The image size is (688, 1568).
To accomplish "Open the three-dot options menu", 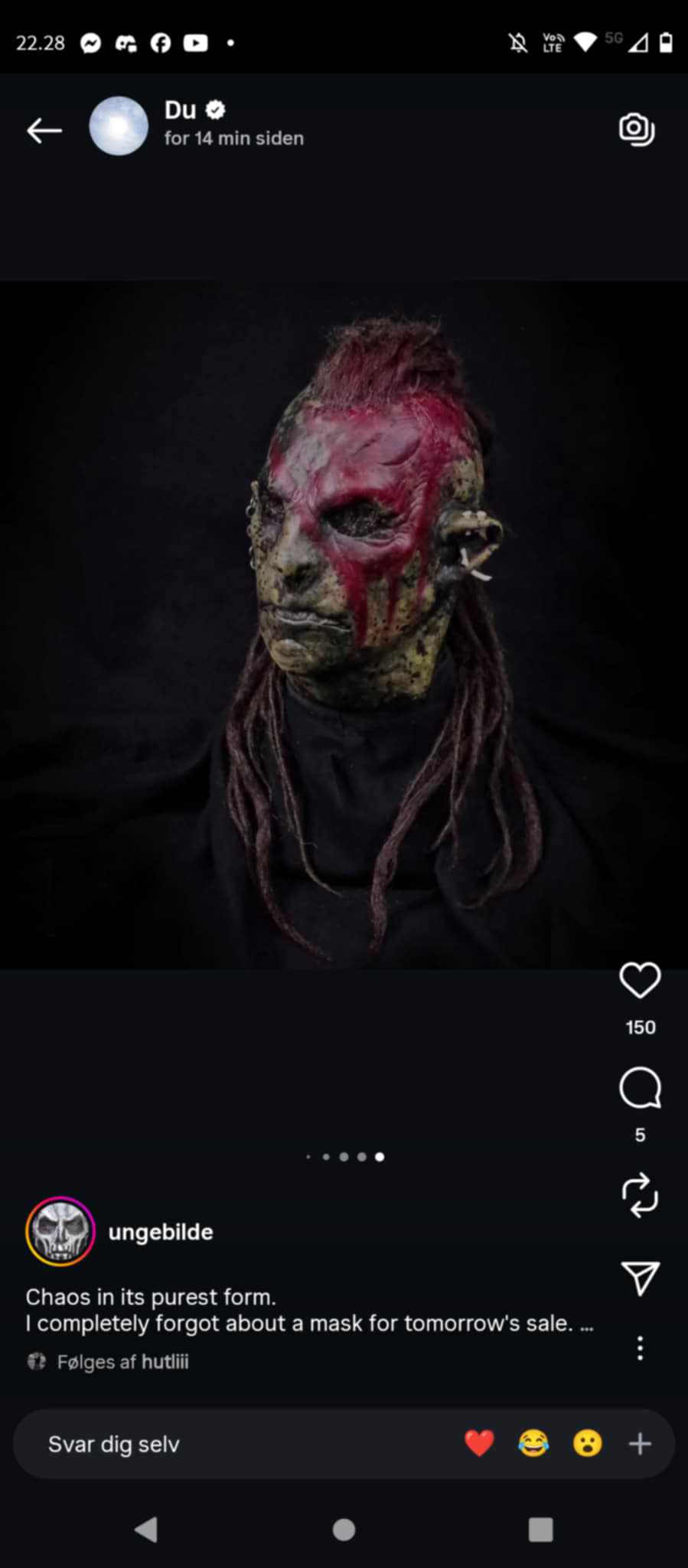I will tap(640, 1348).
